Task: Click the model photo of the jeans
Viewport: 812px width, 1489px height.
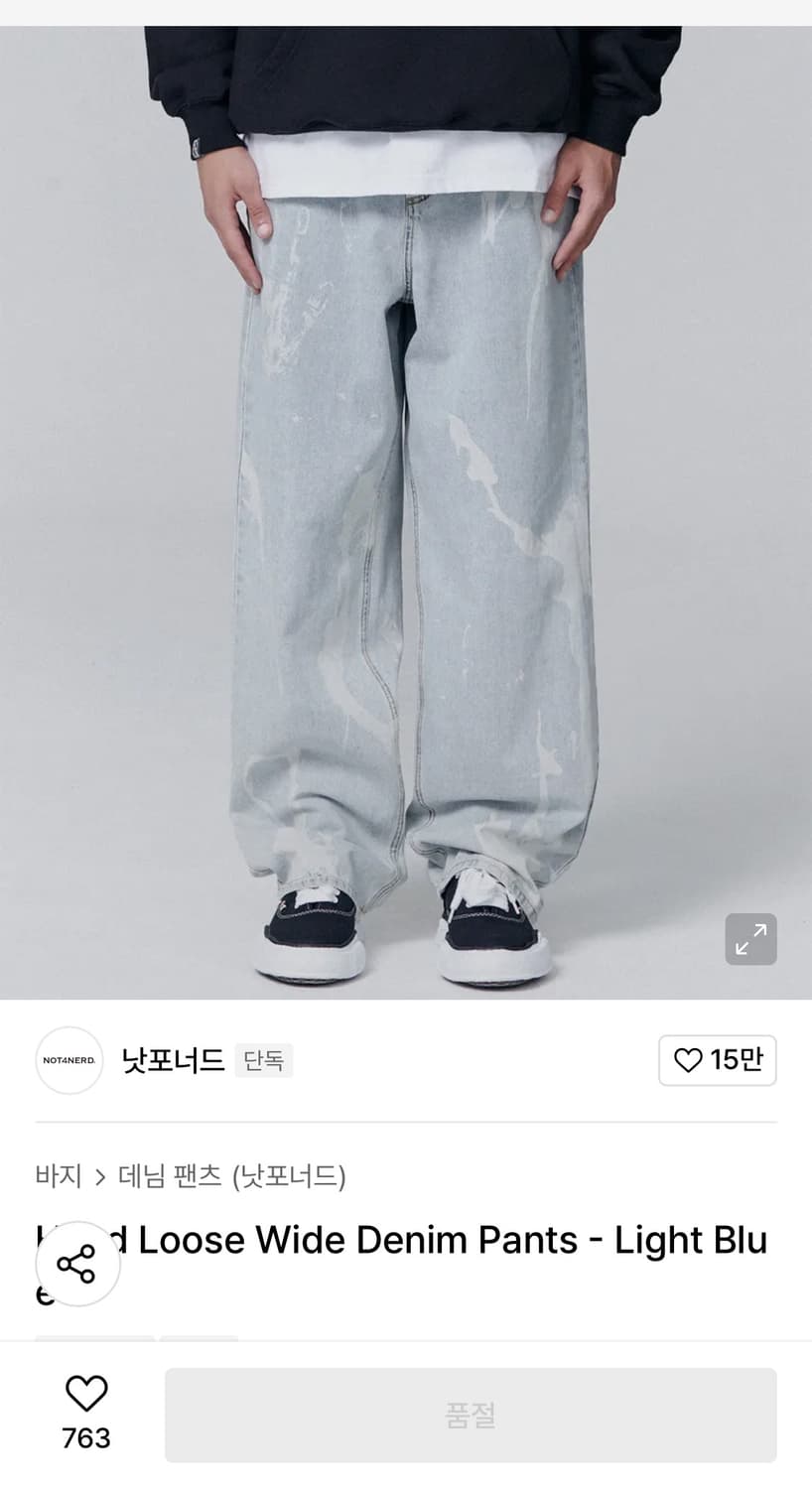Action: tap(406, 496)
